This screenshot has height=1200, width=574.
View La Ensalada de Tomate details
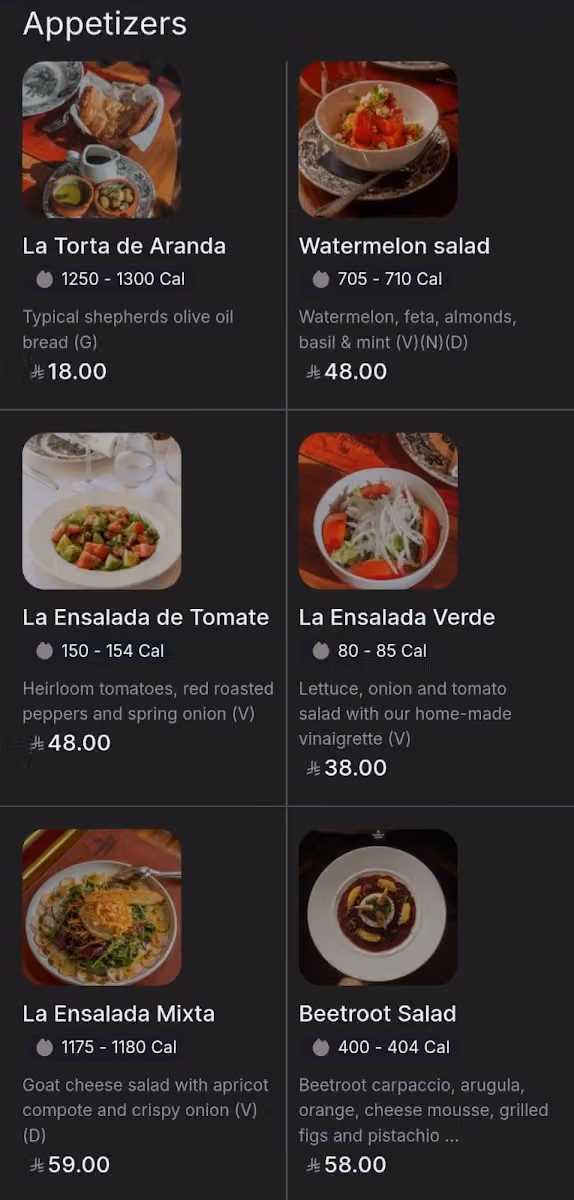pos(143,608)
